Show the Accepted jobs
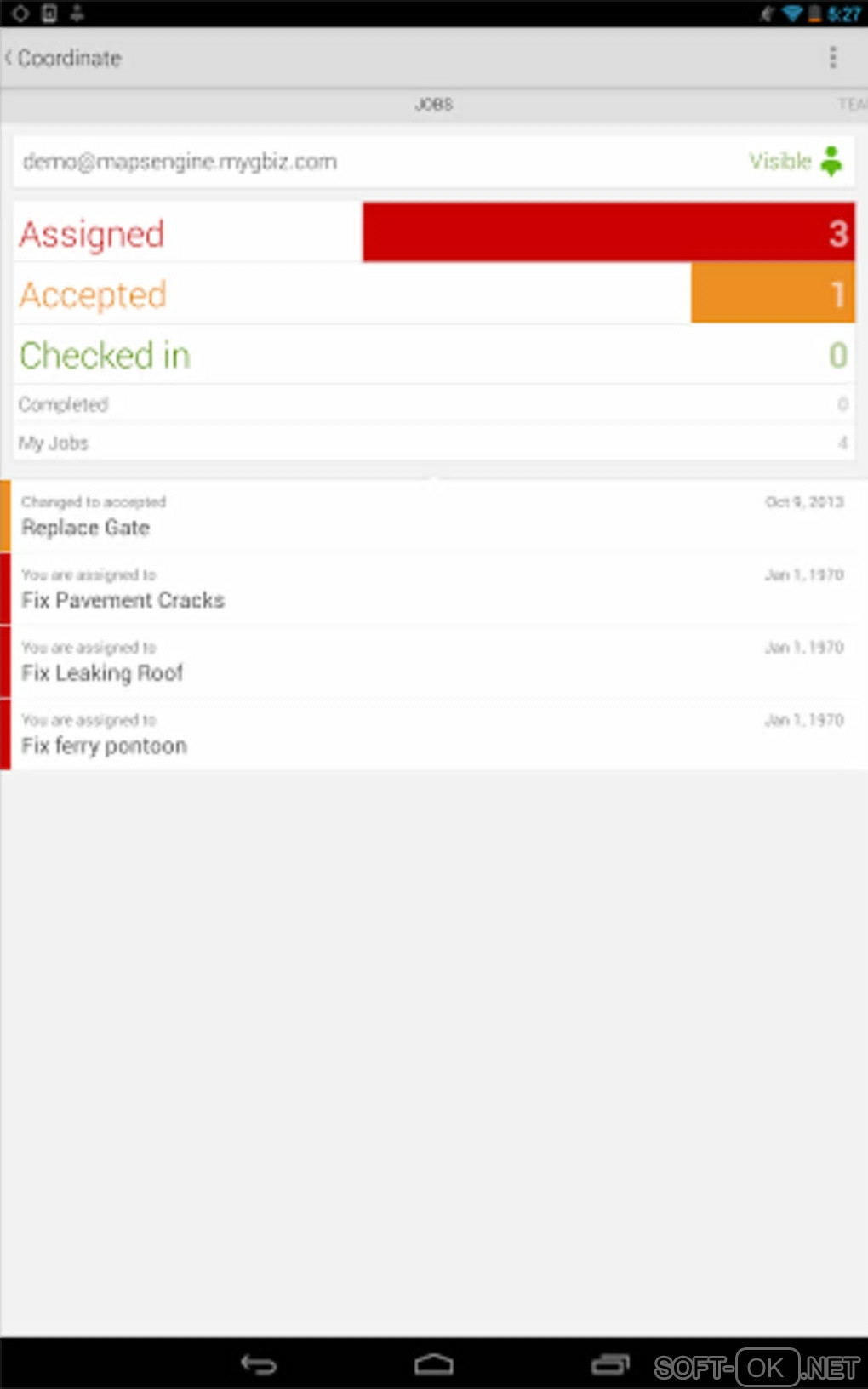This screenshot has height=1389, width=868. coord(434,294)
